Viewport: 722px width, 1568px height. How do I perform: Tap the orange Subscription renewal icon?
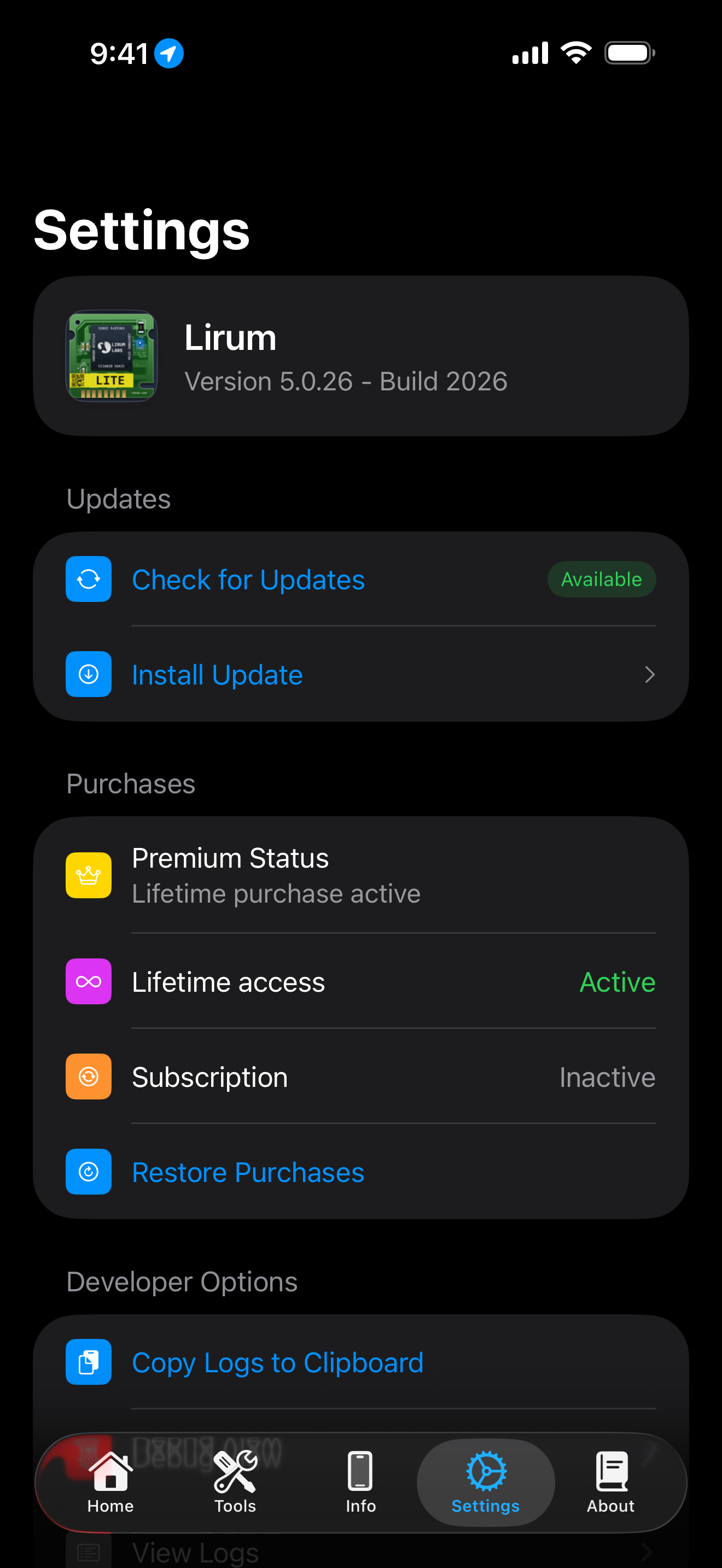[x=88, y=1076]
